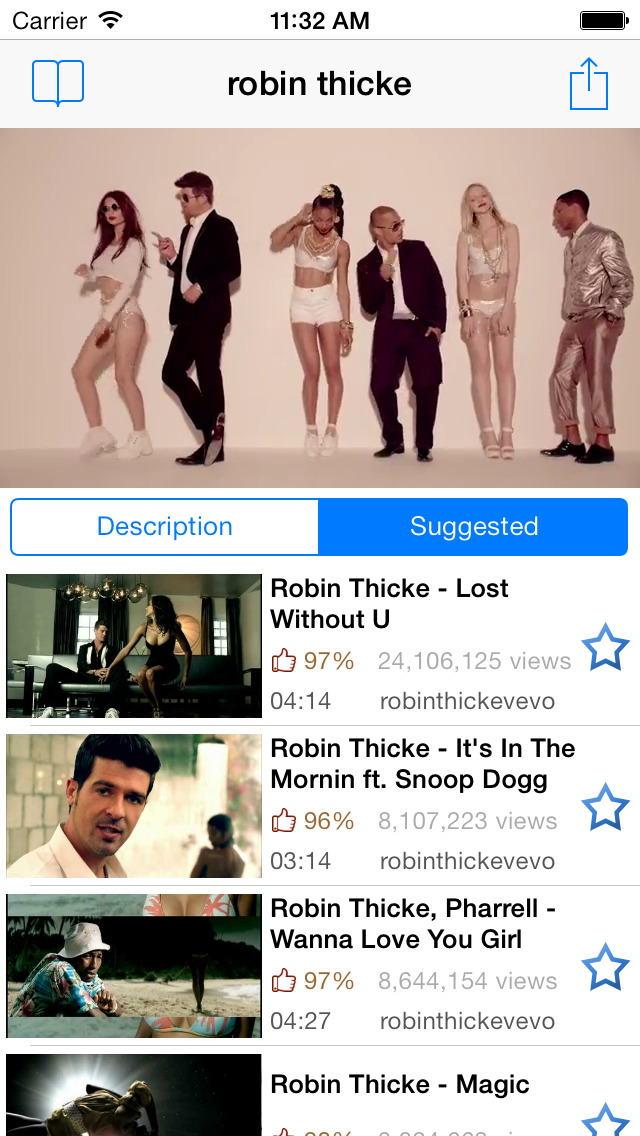
Task: Open It's In The Mornin ft. Snoop Dogg
Action: pos(320,806)
